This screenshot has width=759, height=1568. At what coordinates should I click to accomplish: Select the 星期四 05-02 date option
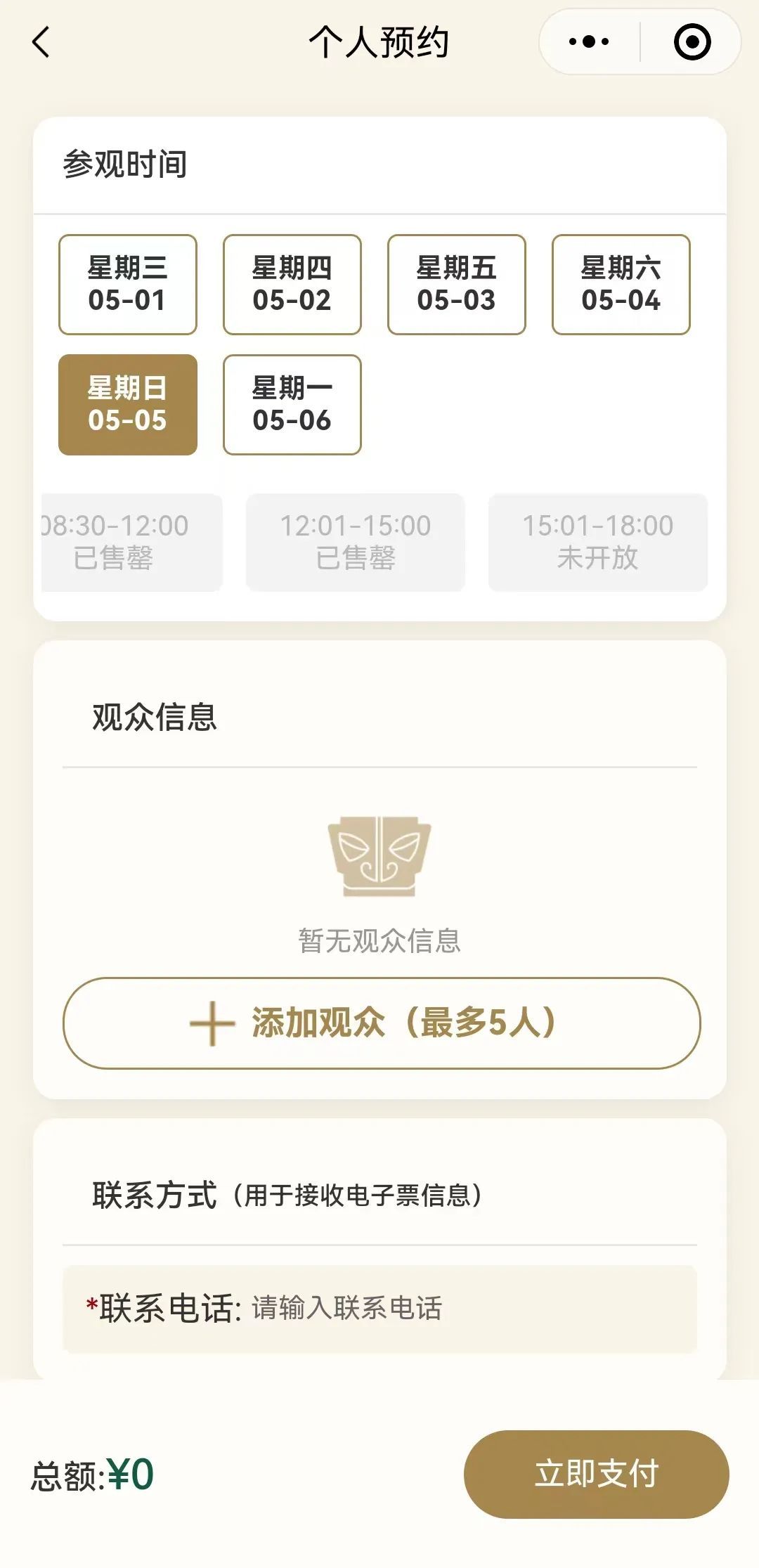292,285
